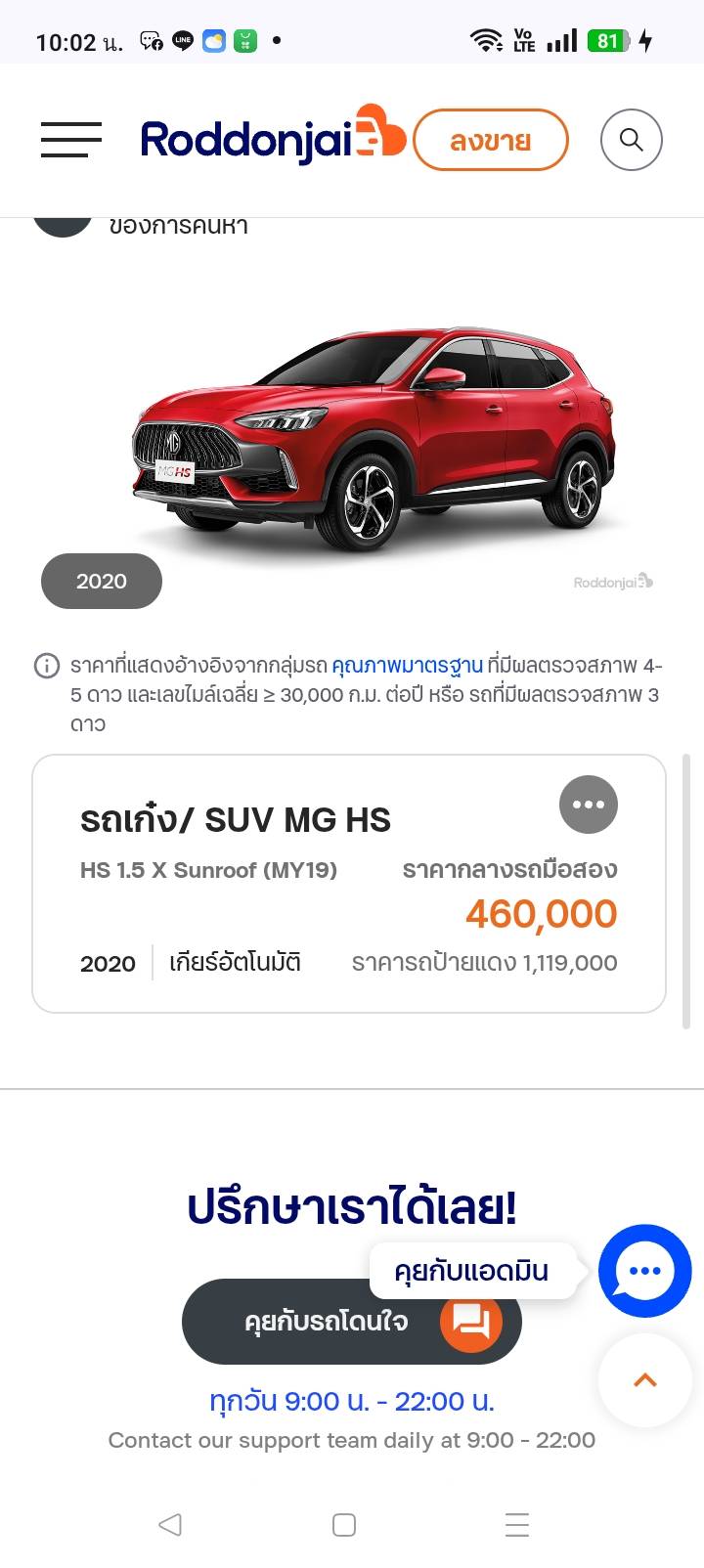Image resolution: width=704 pixels, height=1568 pixels.
Task: Open the blue admin chat bubble
Action: tap(644, 1271)
